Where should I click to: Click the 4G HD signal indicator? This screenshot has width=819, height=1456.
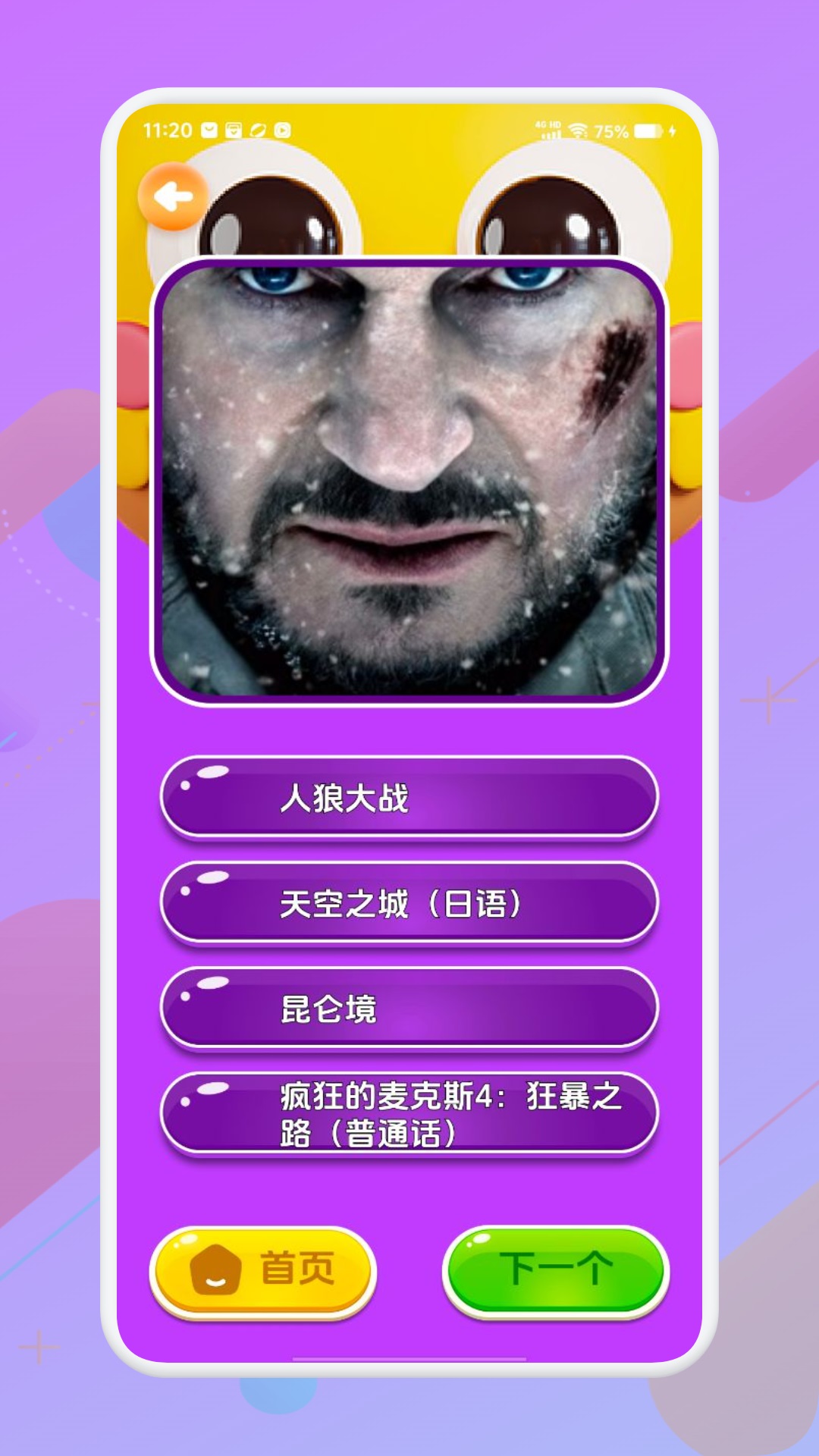point(548,129)
